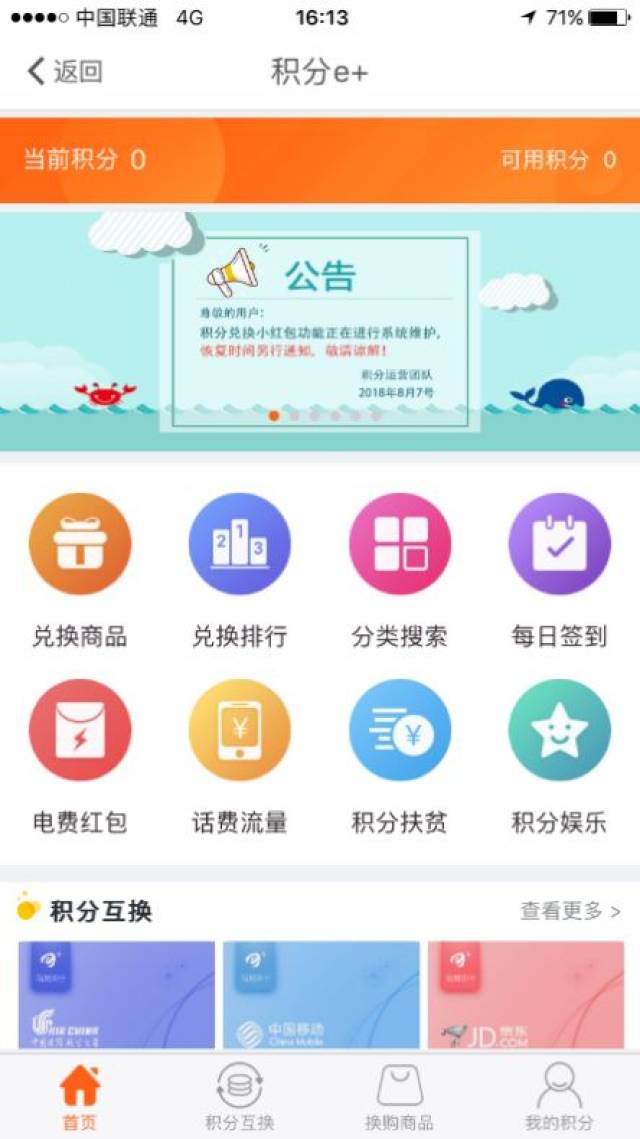Open 每日签到 daily check-in
The width and height of the screenshot is (640, 1139).
[559, 545]
